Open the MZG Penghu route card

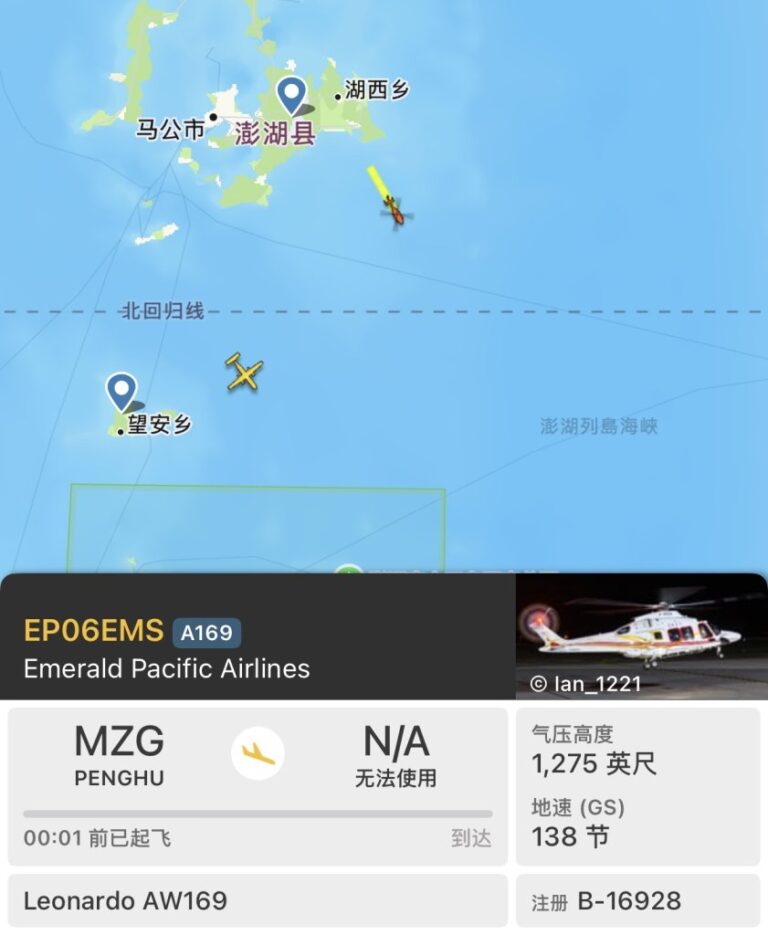[x=257, y=785]
